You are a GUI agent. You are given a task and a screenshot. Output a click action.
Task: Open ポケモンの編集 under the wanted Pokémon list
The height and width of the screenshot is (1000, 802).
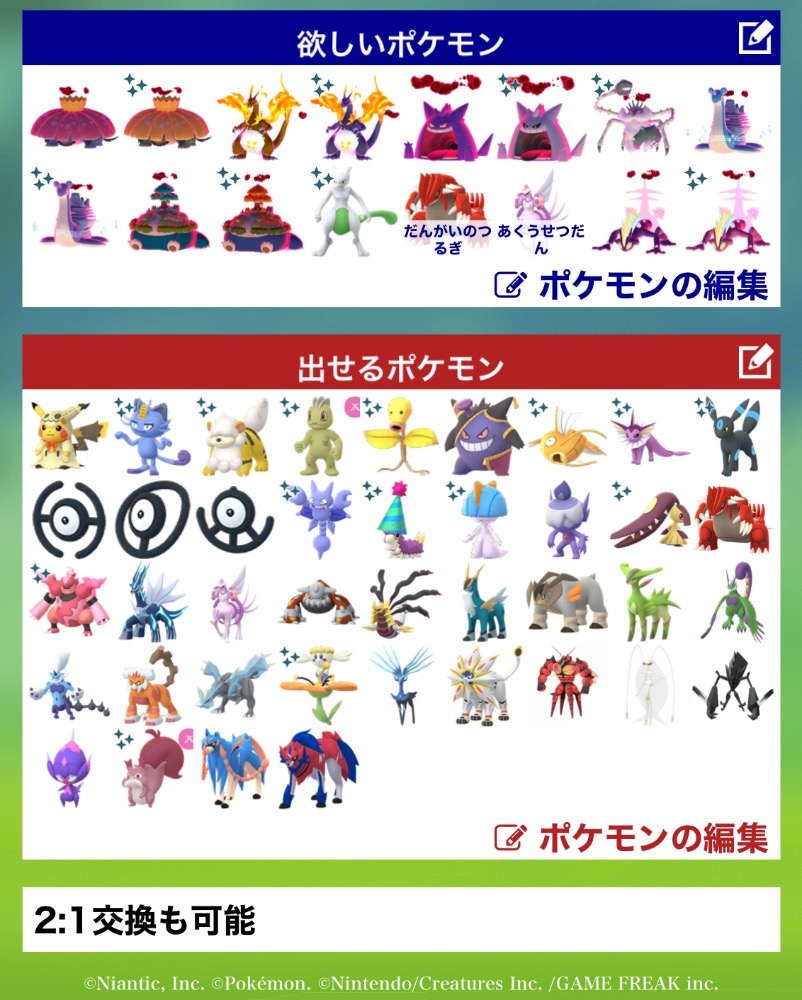633,286
